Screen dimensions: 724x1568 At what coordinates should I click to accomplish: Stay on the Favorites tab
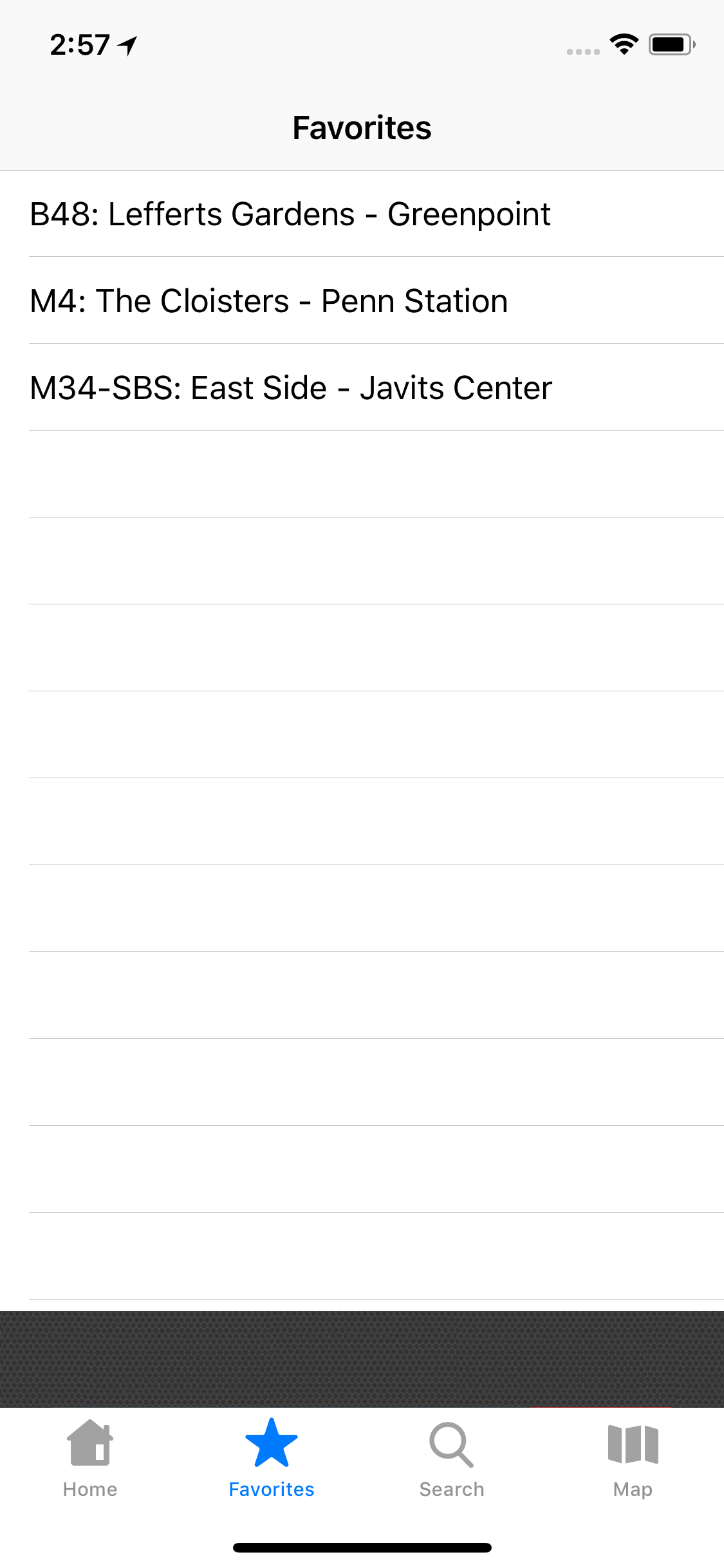pyautogui.click(x=271, y=1468)
